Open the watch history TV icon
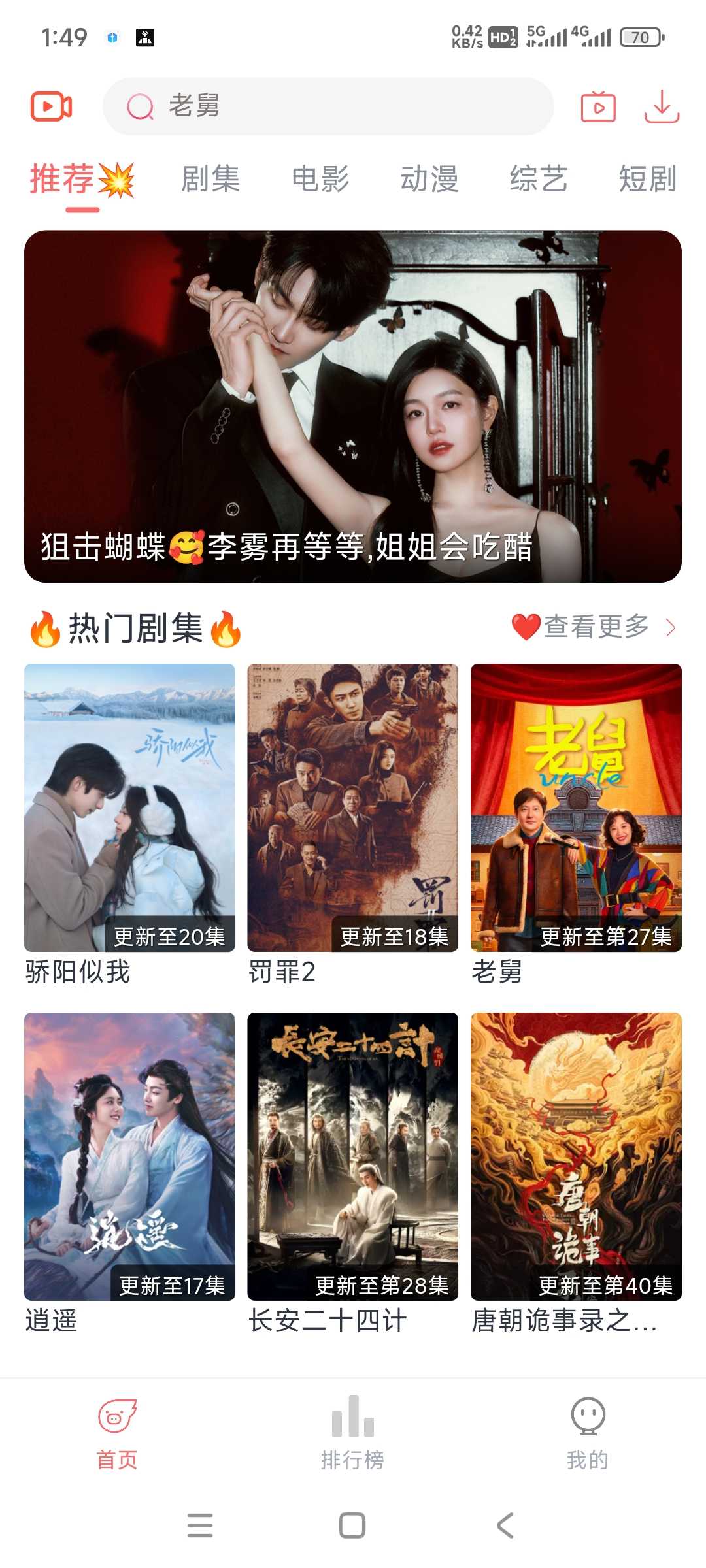The image size is (706, 1568). 598,107
